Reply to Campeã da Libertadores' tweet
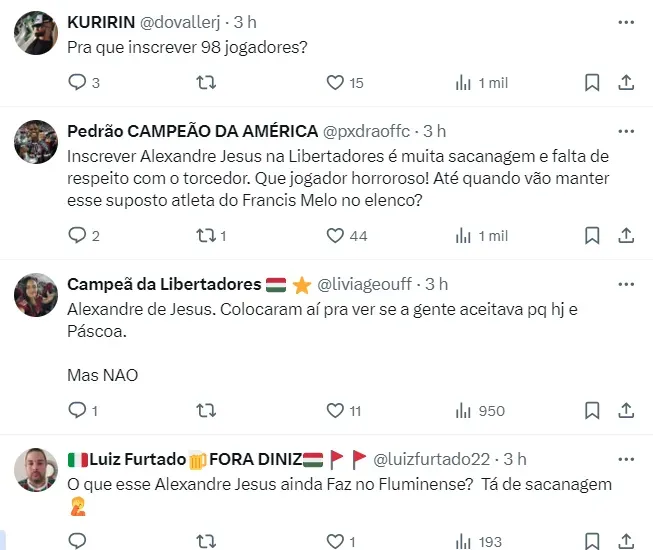This screenshot has height=550, width=653. (78, 410)
